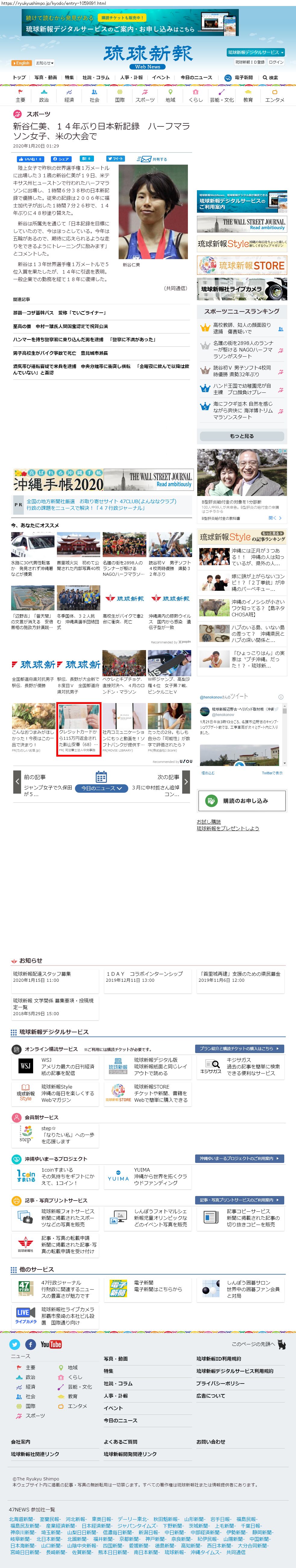Select 社説・コラム in the top menu
The image size is (296, 1568).
click(96, 77)
